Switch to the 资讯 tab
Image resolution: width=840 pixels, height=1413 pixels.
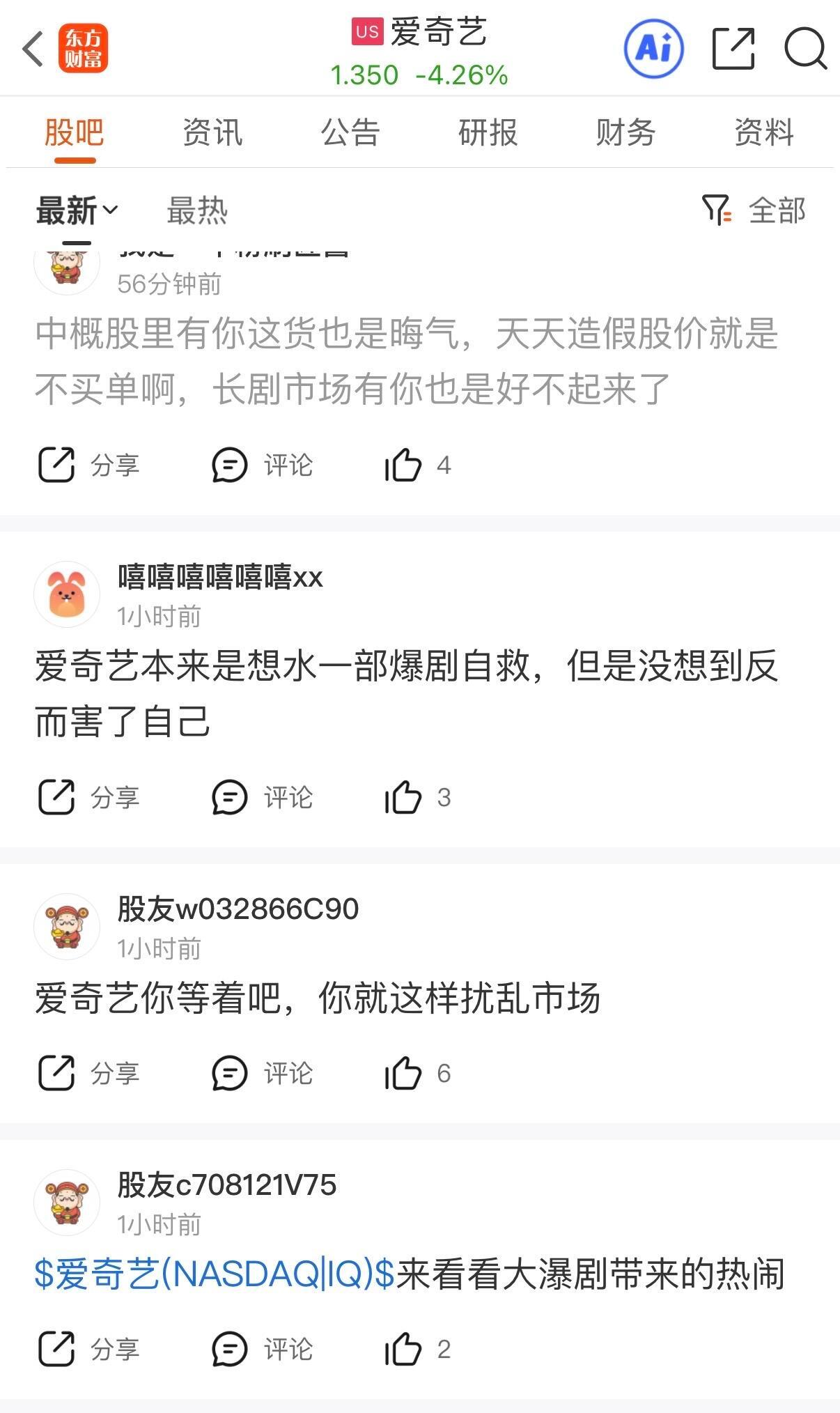coord(211,132)
